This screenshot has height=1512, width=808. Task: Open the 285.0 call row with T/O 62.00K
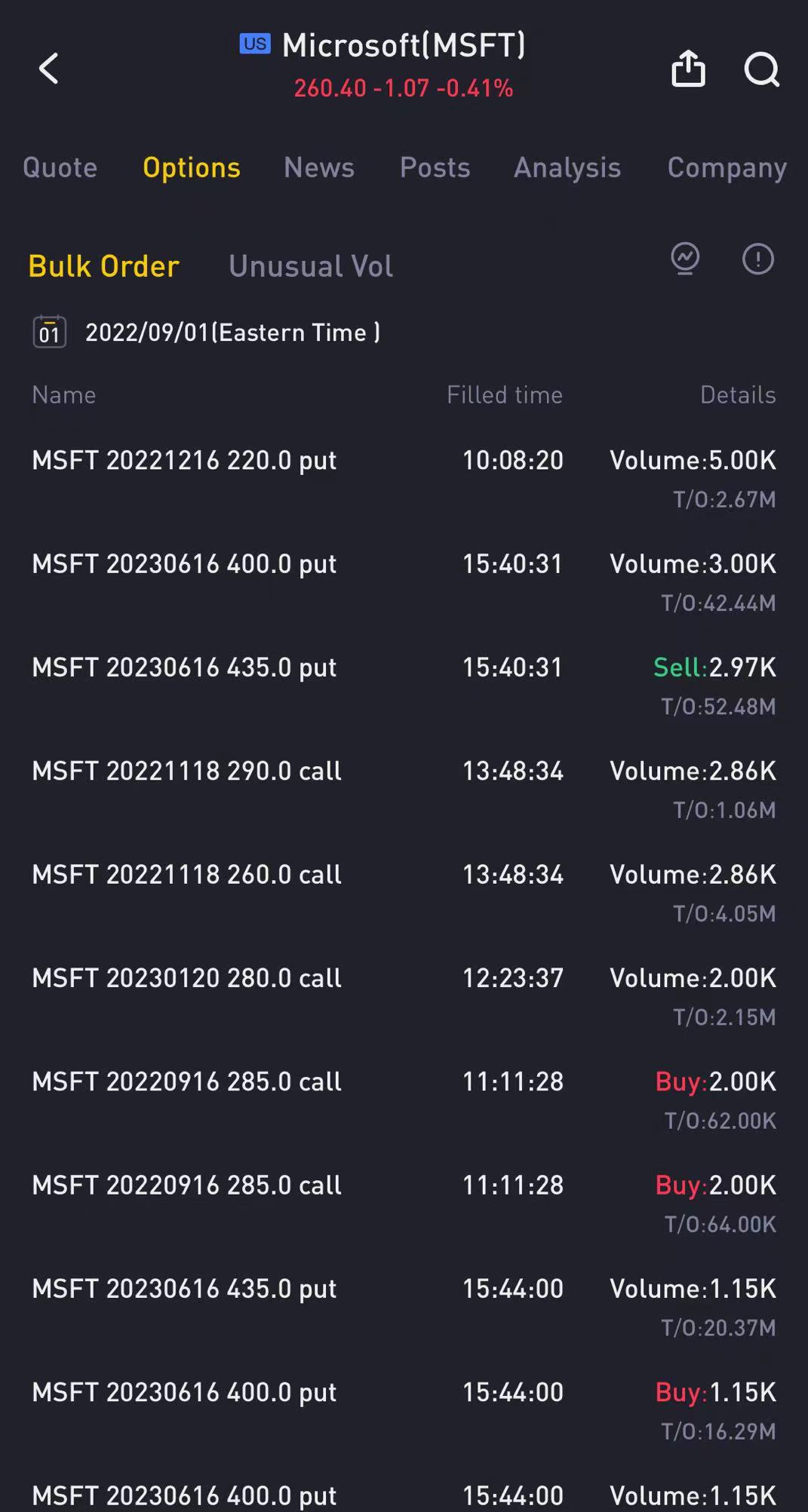tap(404, 1100)
